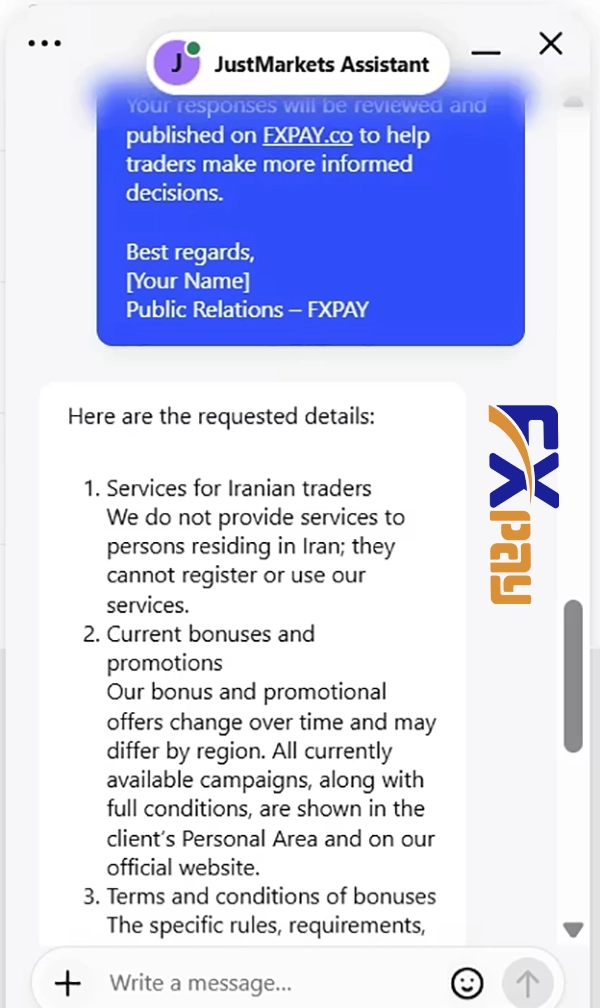This screenshot has height=1008, width=600.
Task: Open the emoji picker
Action: (x=467, y=983)
